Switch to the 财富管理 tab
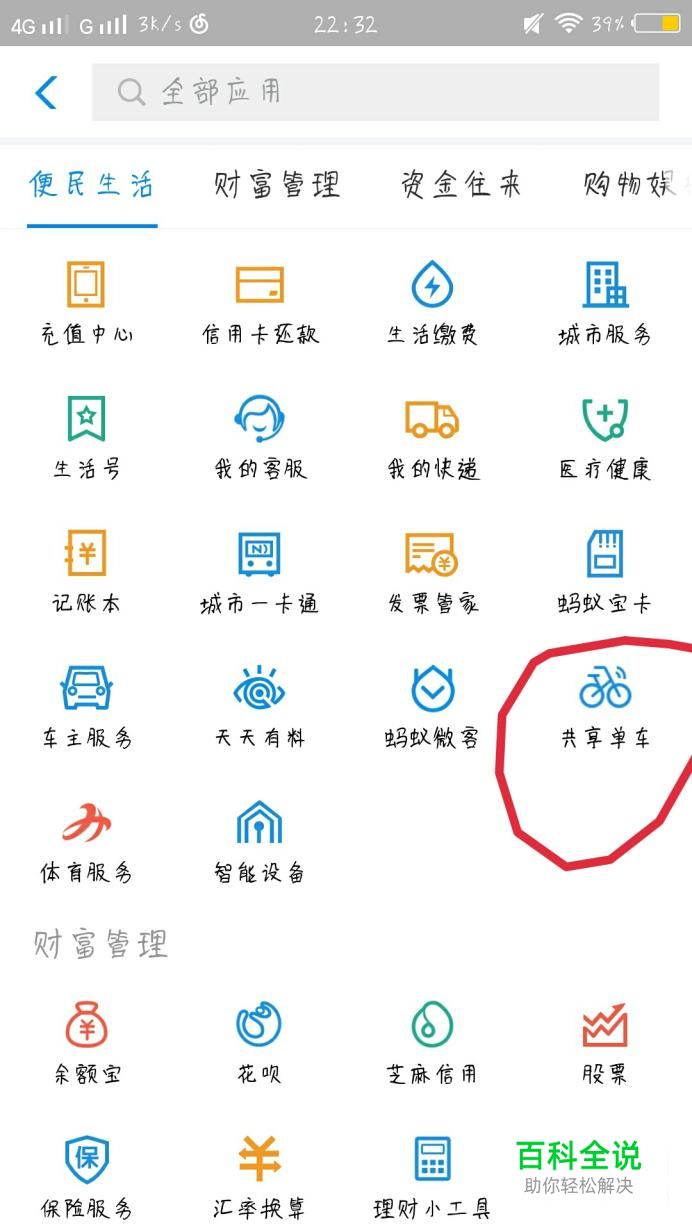Image resolution: width=692 pixels, height=1230 pixels. tap(277, 184)
